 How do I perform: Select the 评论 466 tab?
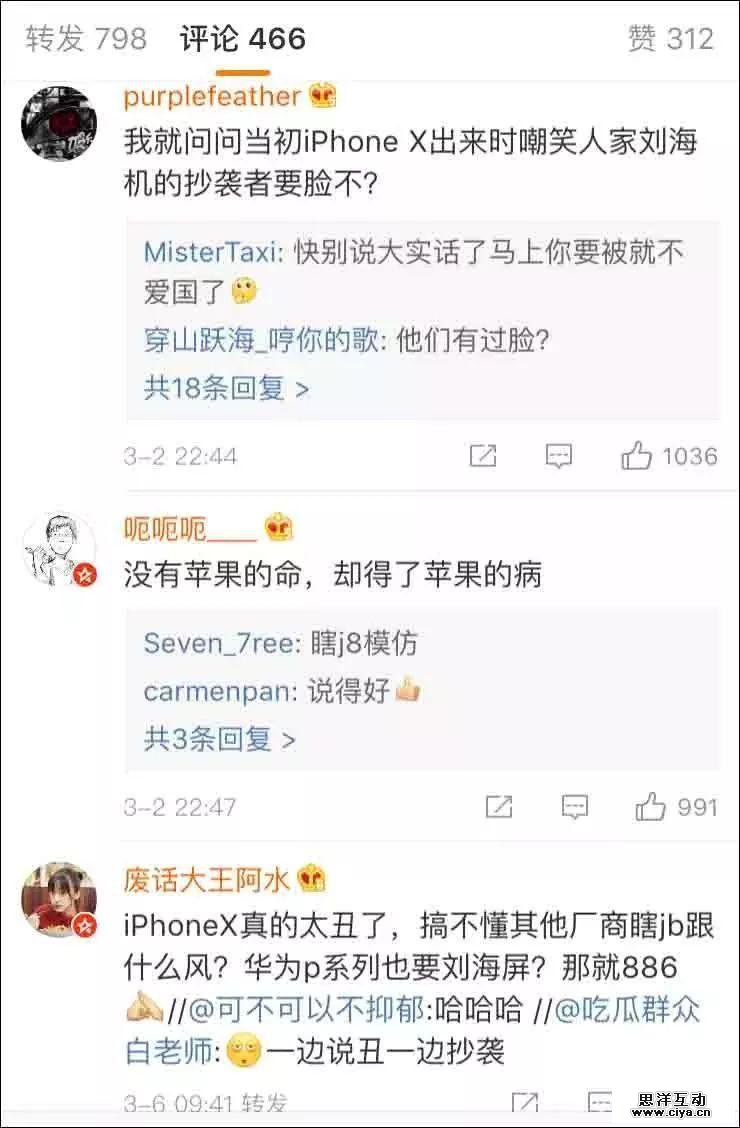(x=243, y=39)
